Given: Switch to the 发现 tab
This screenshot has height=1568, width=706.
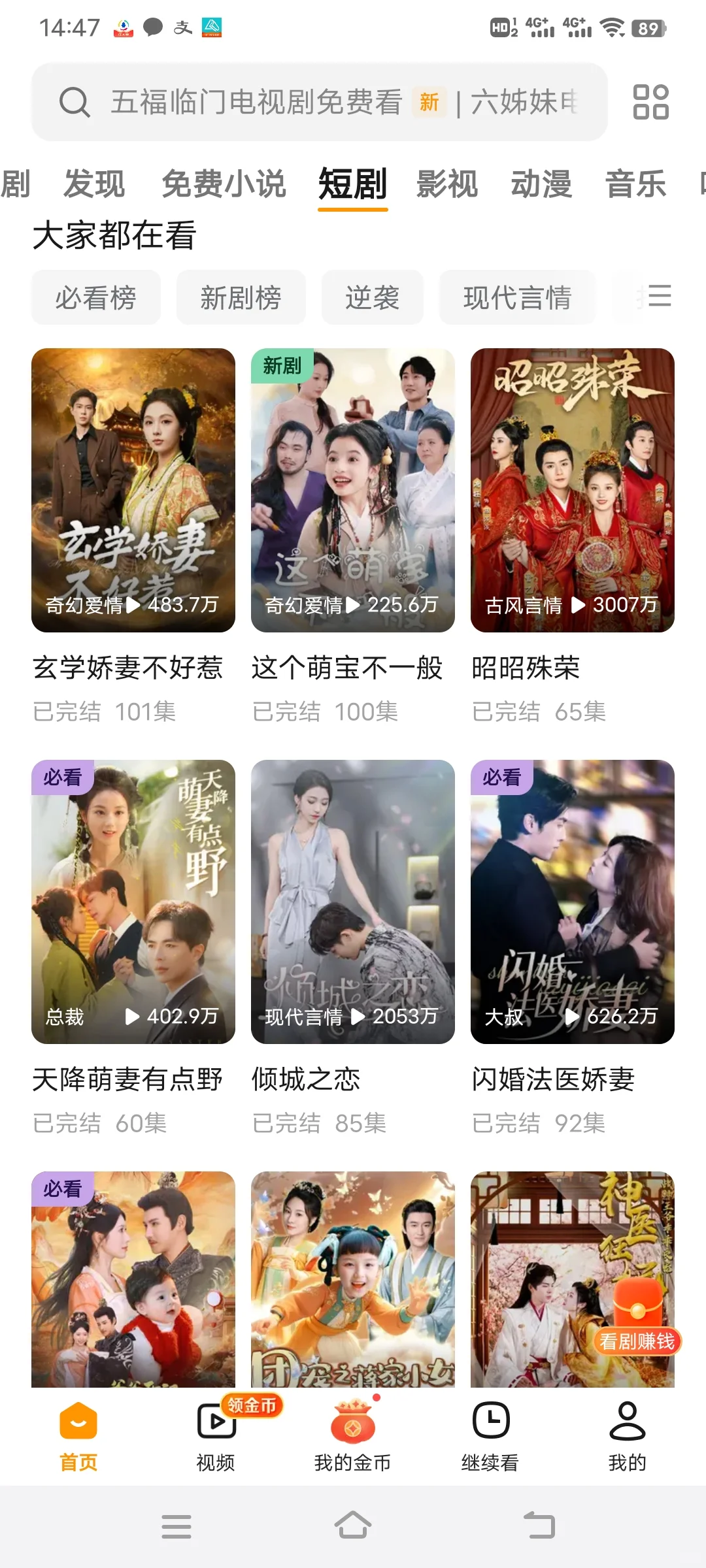Looking at the screenshot, I should tap(94, 184).
